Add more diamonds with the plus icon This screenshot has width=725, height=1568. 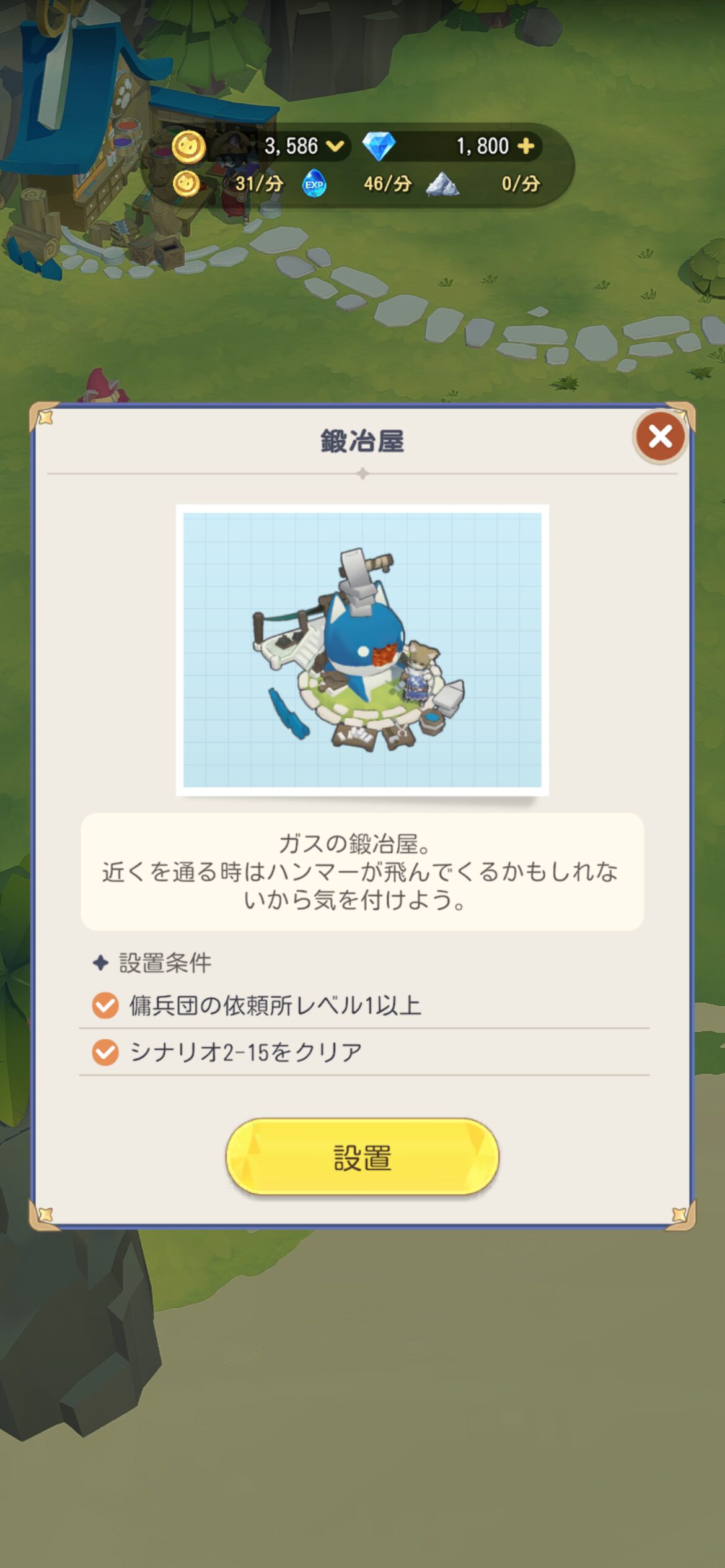[525, 146]
